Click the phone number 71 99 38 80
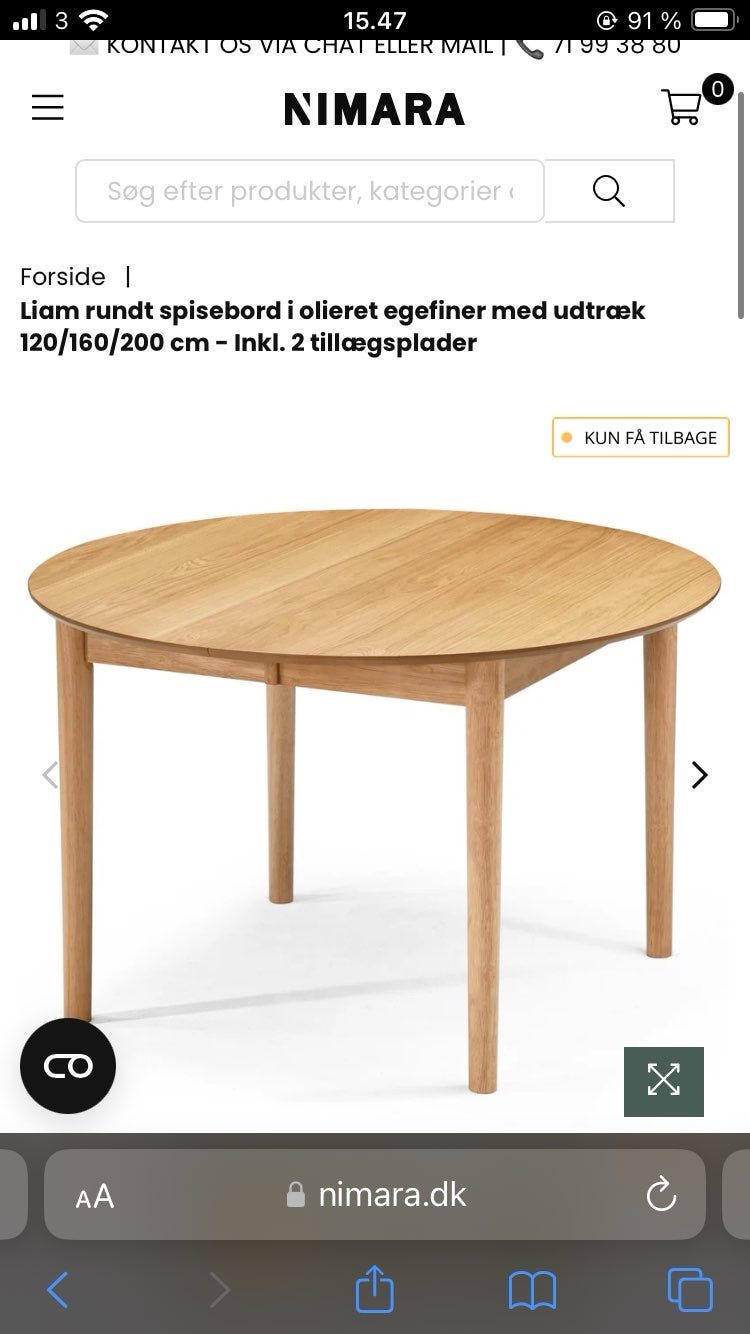Image resolution: width=750 pixels, height=1334 pixels. pyautogui.click(x=616, y=45)
